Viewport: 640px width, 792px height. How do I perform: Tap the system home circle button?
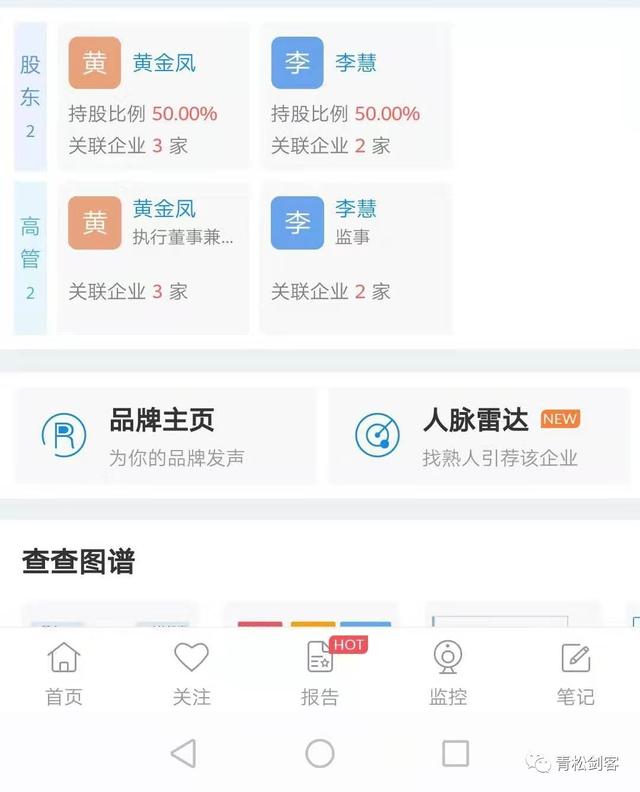pos(320,753)
